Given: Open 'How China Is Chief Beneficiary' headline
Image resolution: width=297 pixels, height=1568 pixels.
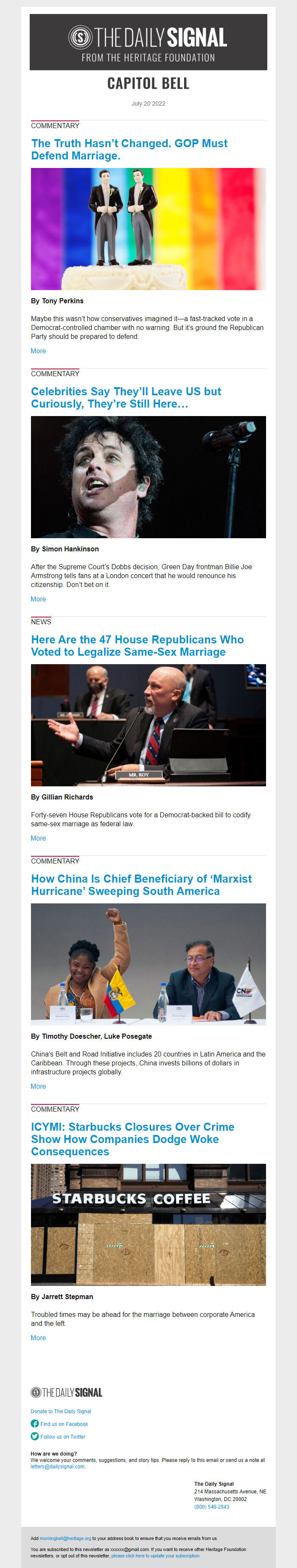Looking at the screenshot, I should pyautogui.click(x=141, y=884).
